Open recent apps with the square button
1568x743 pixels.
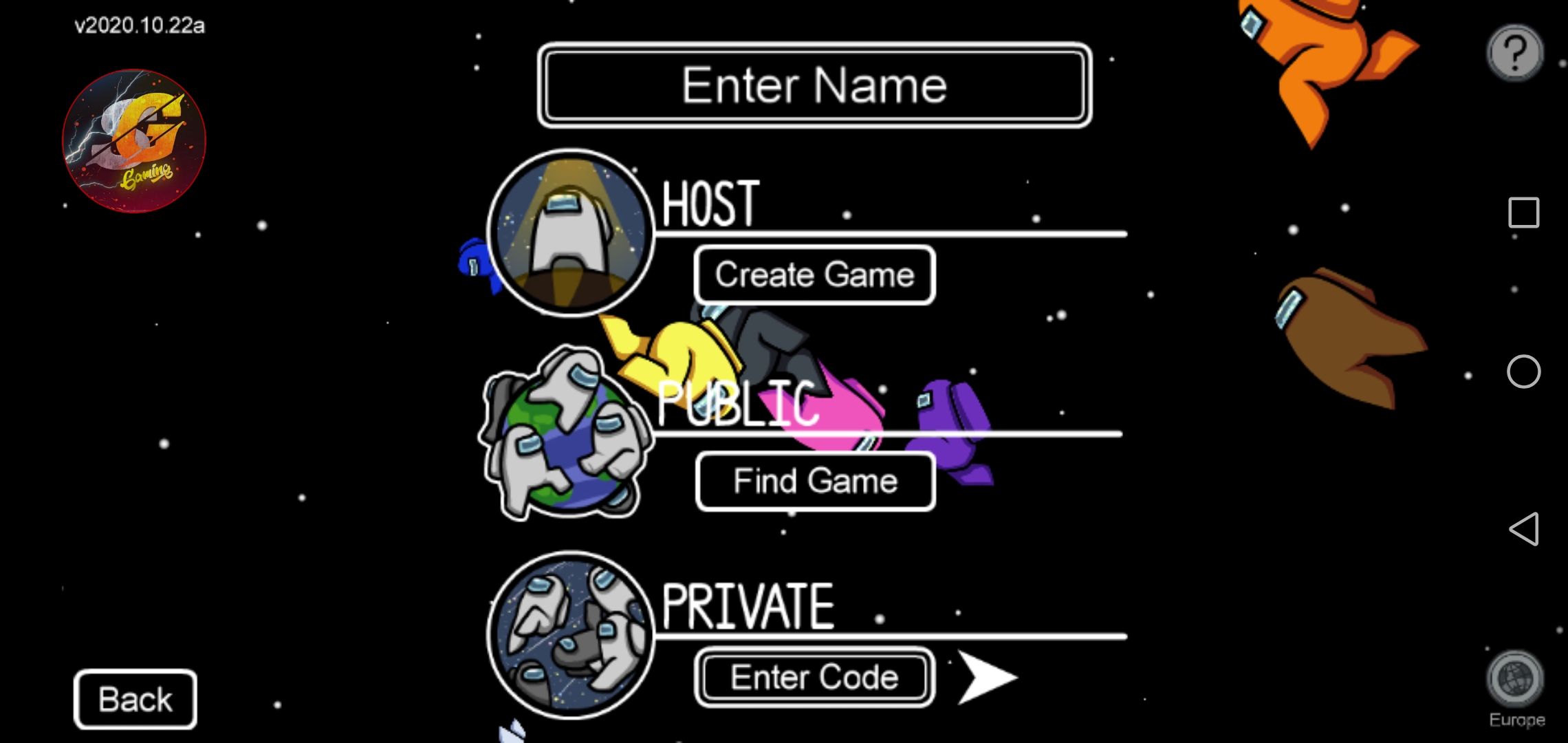[x=1523, y=213]
